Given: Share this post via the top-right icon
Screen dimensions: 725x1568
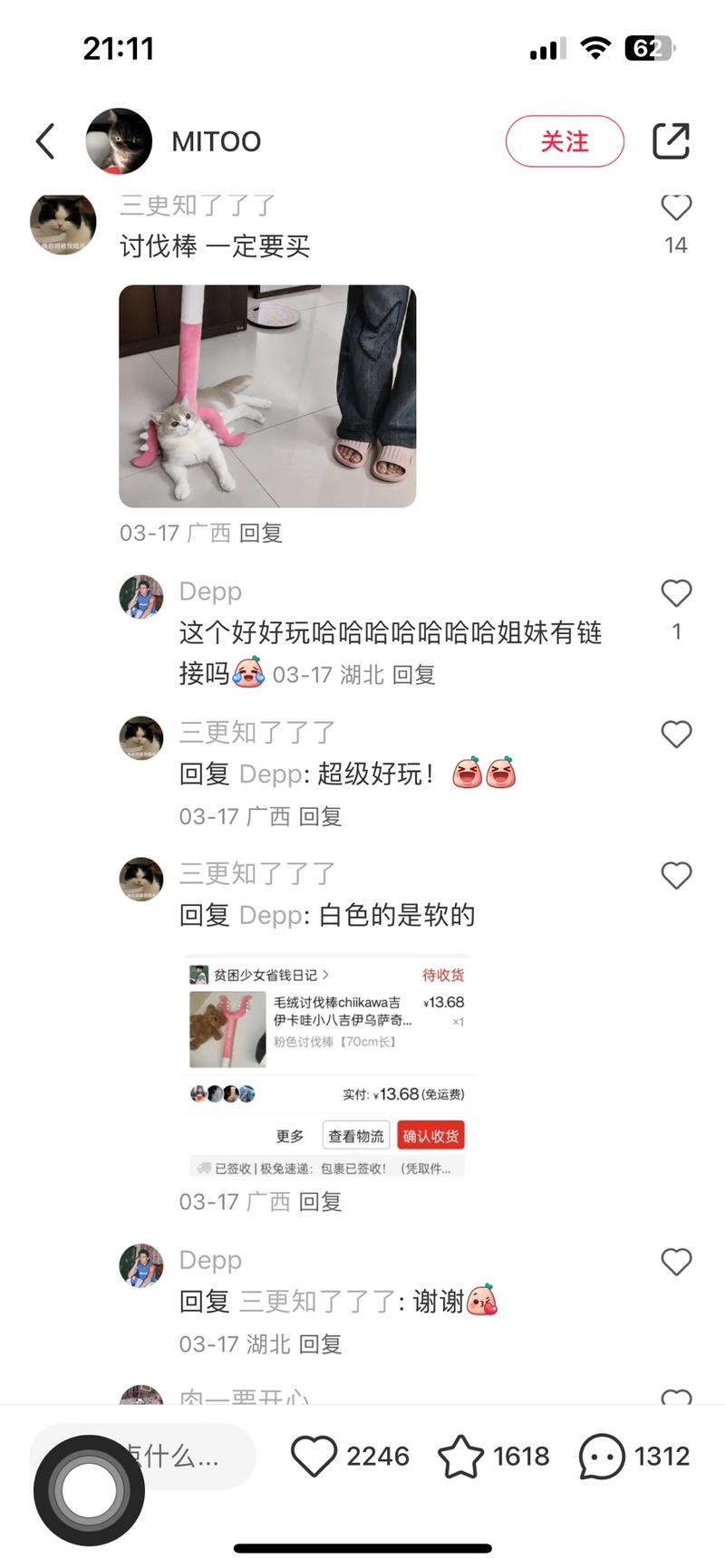Looking at the screenshot, I should coord(671,141).
